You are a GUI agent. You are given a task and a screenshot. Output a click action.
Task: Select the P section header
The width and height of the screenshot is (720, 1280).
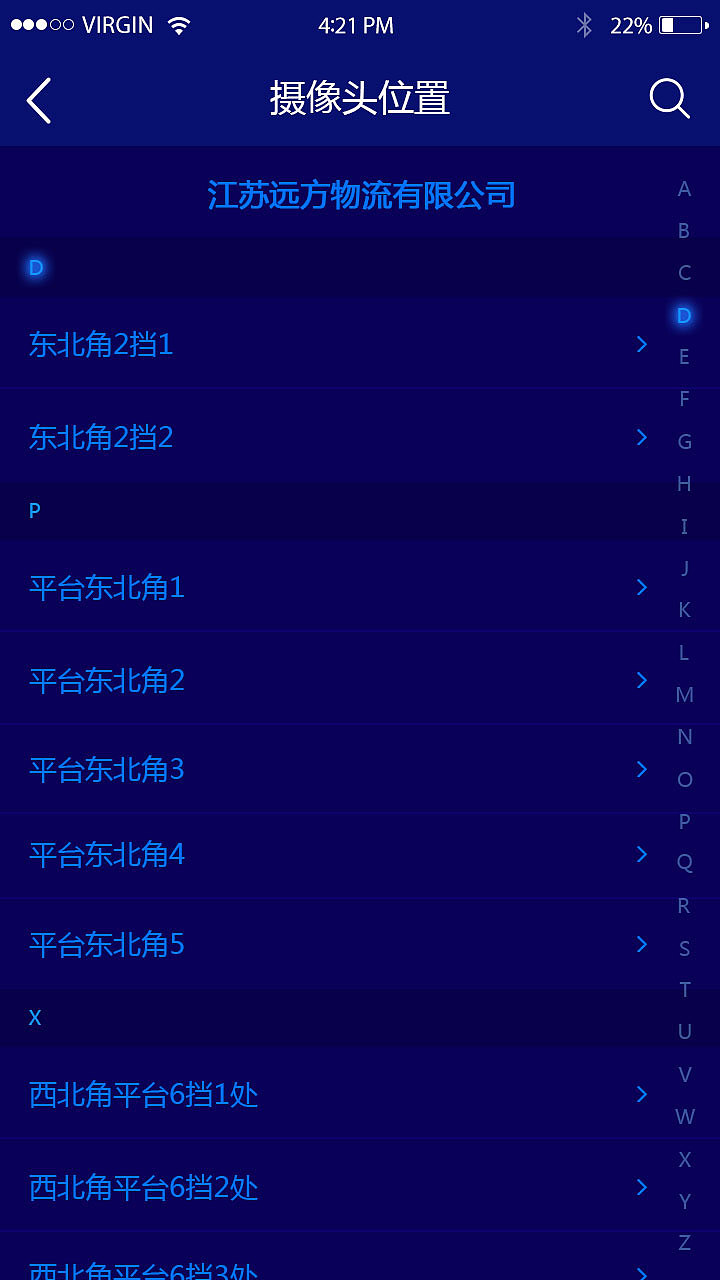pos(34,511)
